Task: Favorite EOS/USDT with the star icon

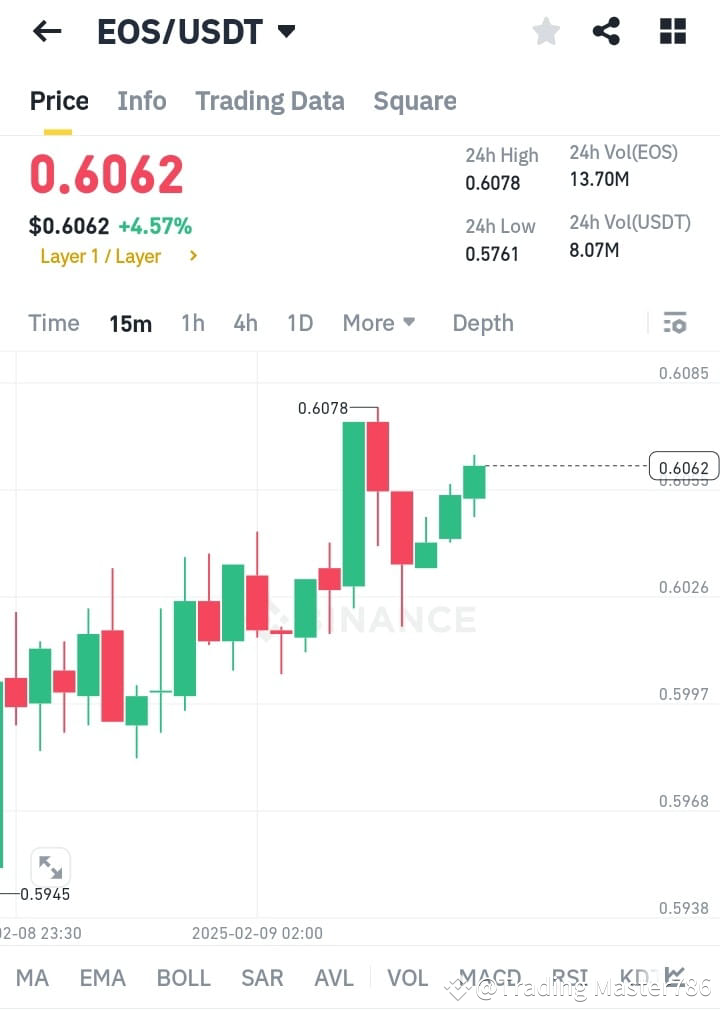Action: (x=546, y=31)
